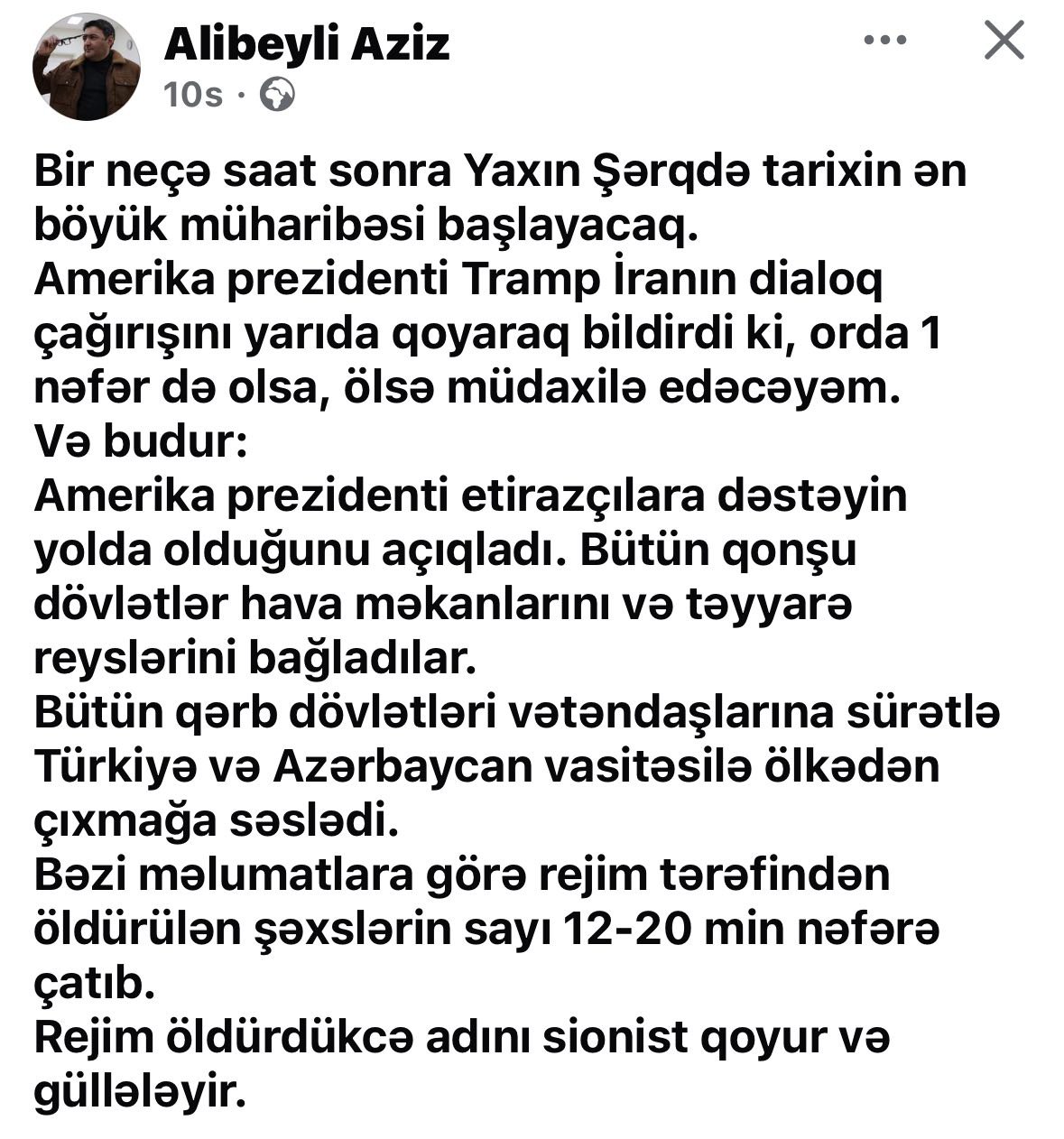Image resolution: width=1064 pixels, height=1139 pixels.
Task: Open the post's three-dot options menu
Action: (885, 41)
